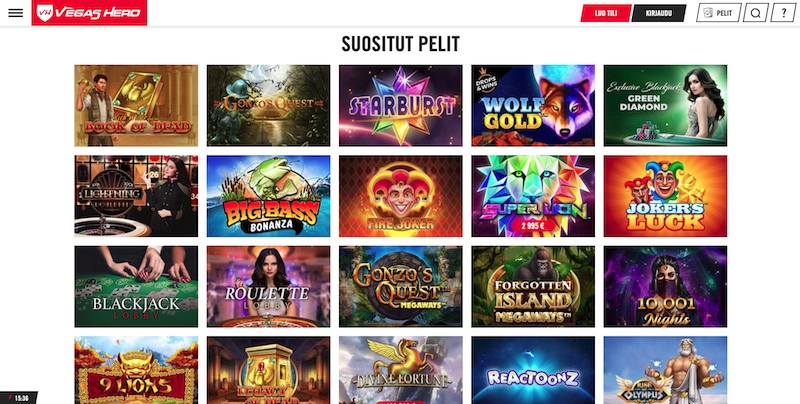
Task: Open the hamburger menu
Action: pos(15,14)
